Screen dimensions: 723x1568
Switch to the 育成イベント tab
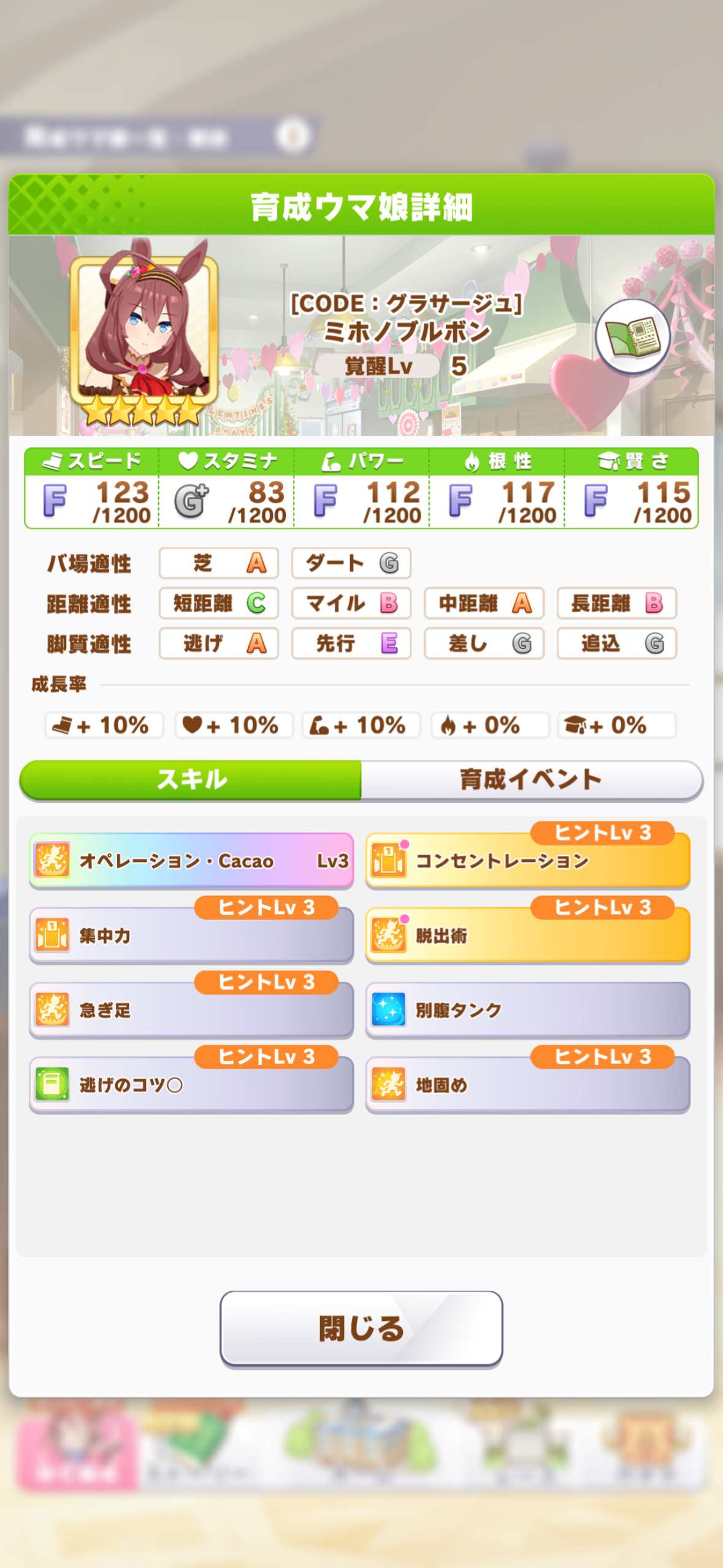point(530,780)
